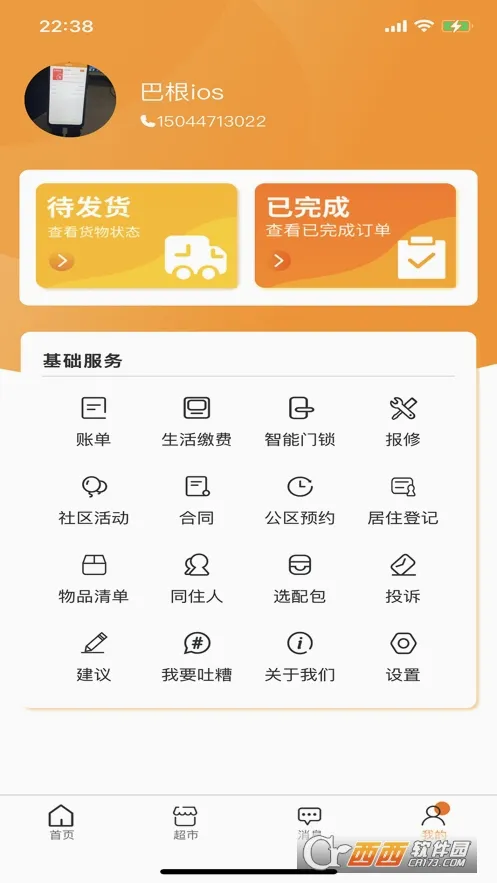Open 公区预约 public area booking
The width and height of the screenshot is (497, 883).
300,501
